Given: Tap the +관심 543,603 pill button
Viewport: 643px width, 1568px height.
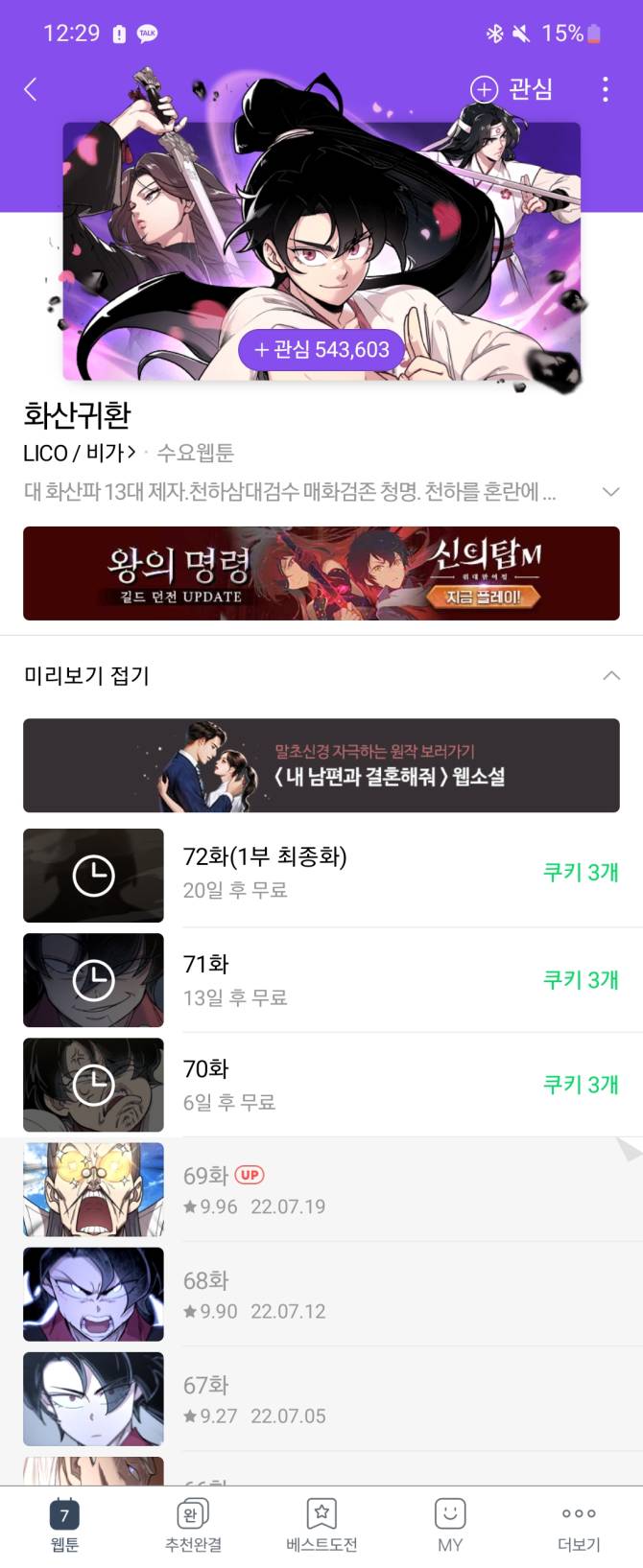Looking at the screenshot, I should click(321, 350).
